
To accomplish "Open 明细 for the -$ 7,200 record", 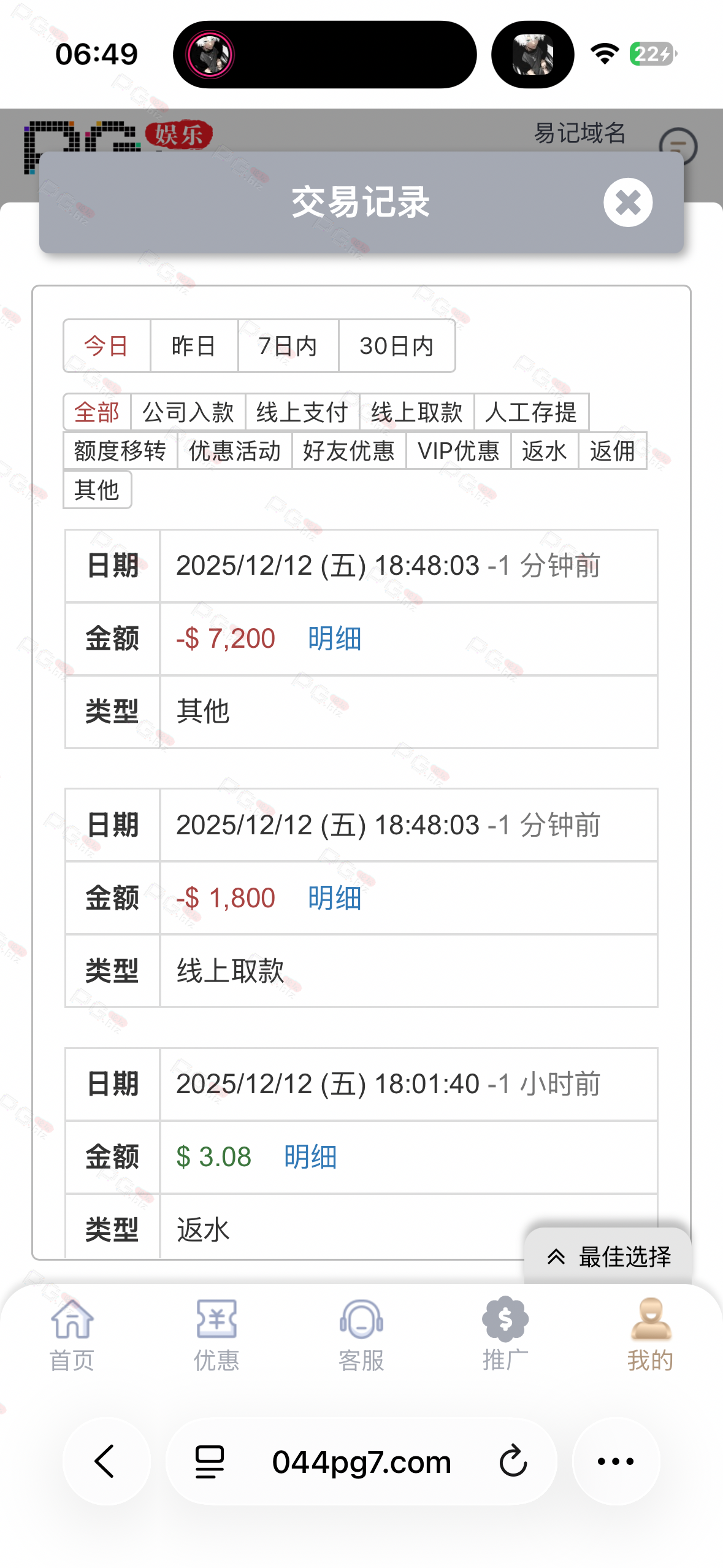I will pos(334,639).
